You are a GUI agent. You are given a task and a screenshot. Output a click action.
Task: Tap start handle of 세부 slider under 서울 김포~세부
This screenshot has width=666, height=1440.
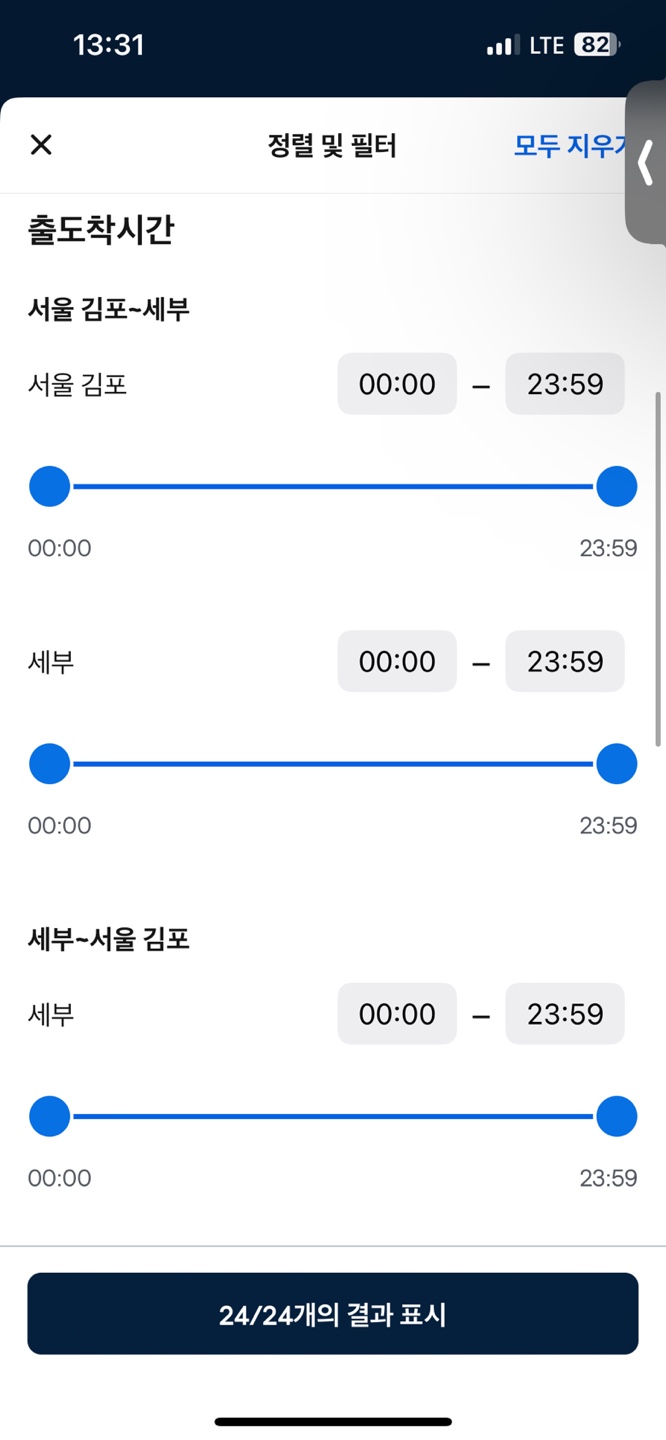tap(50, 764)
